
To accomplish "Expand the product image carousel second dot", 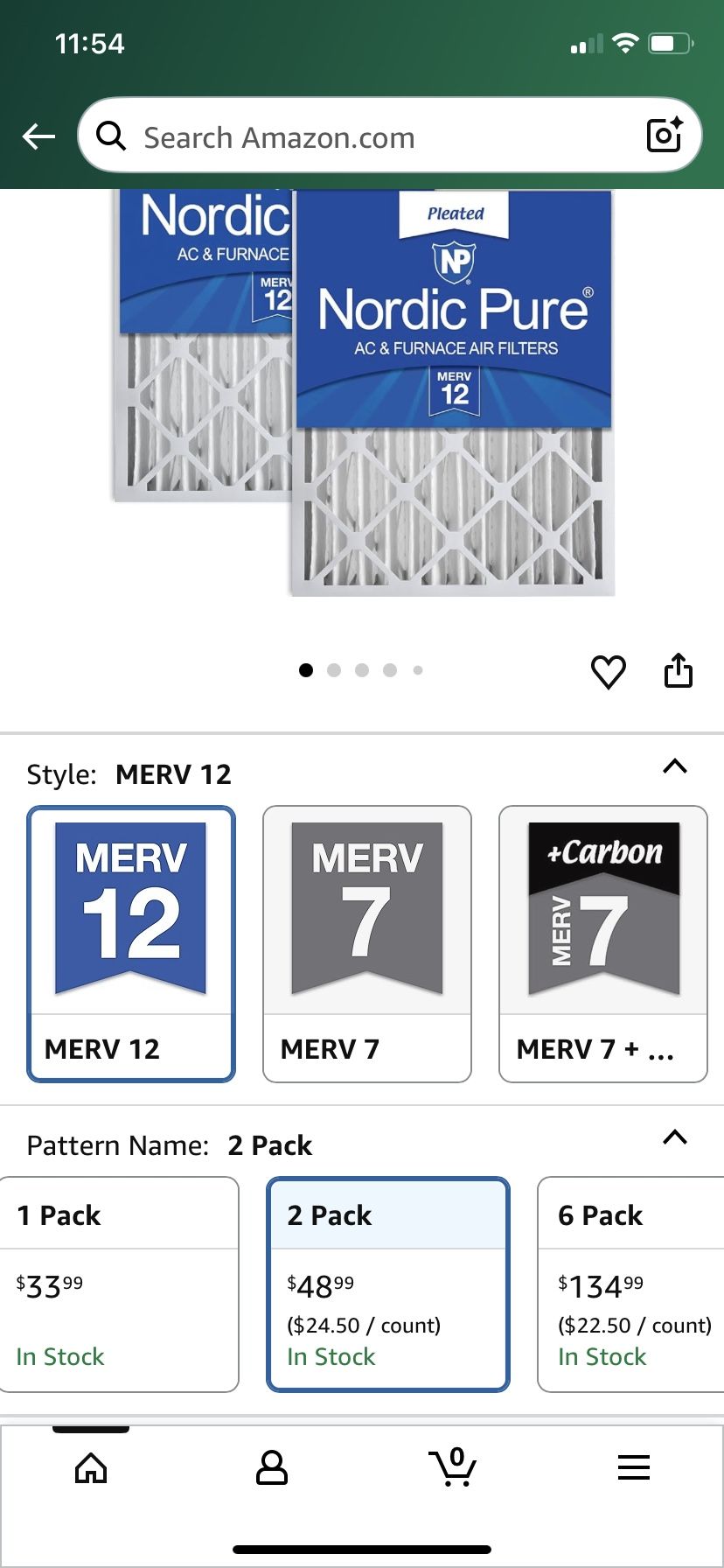I will click(x=334, y=670).
